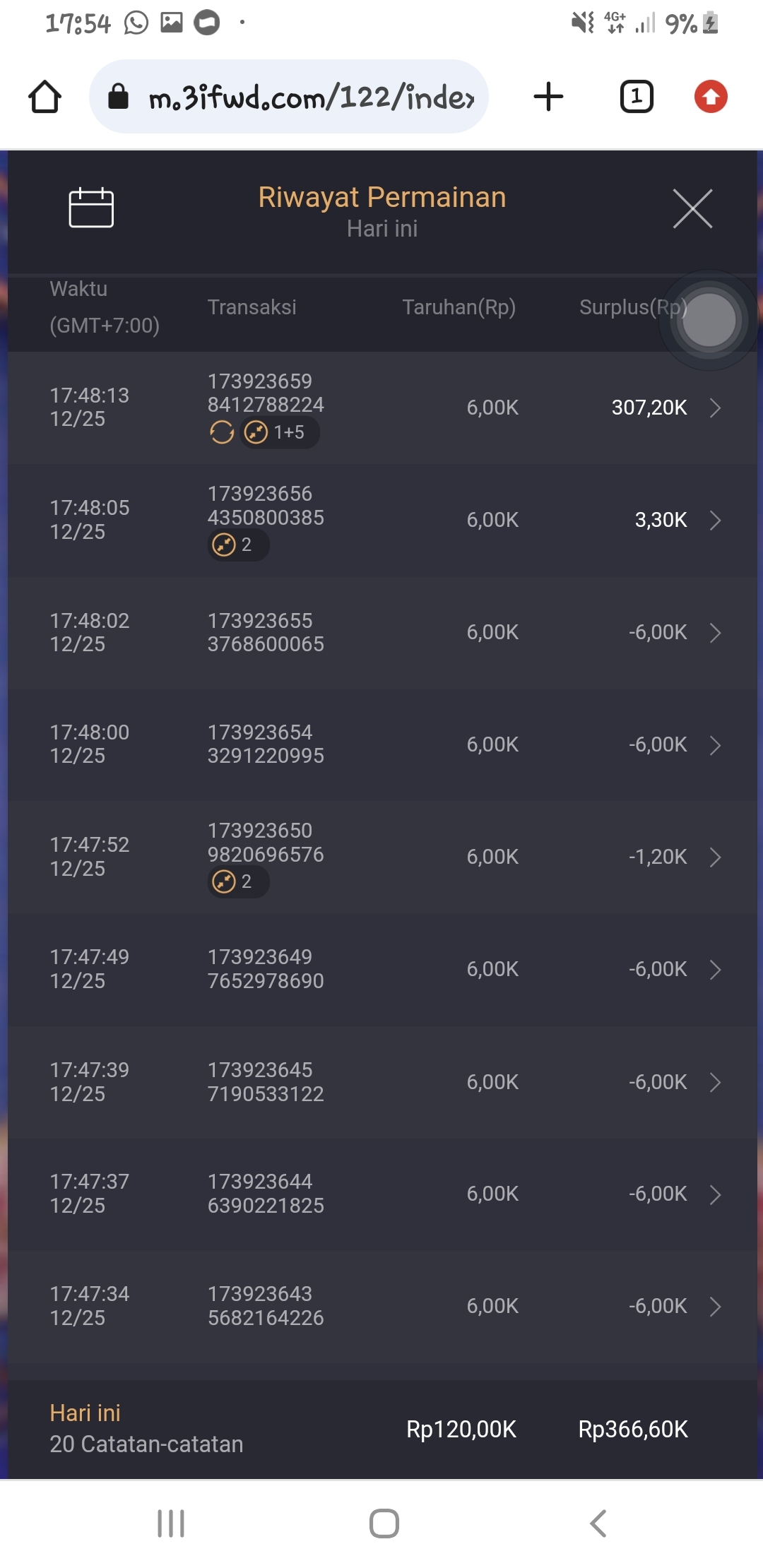
Task: View details of the 17:48:05 transaction
Action: [715, 521]
